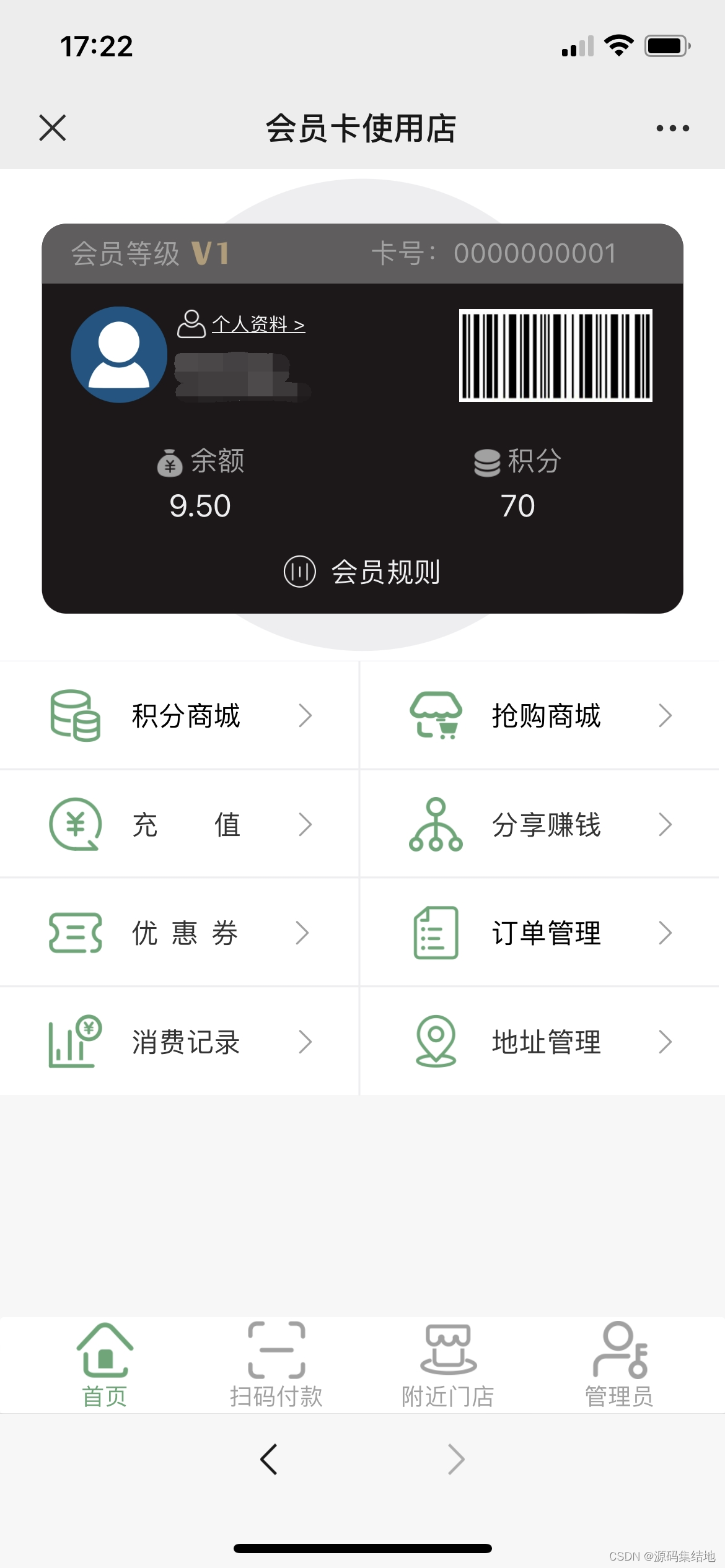The height and width of the screenshot is (1568, 725).
Task: Open 订单管理 order management
Action: click(x=539, y=933)
